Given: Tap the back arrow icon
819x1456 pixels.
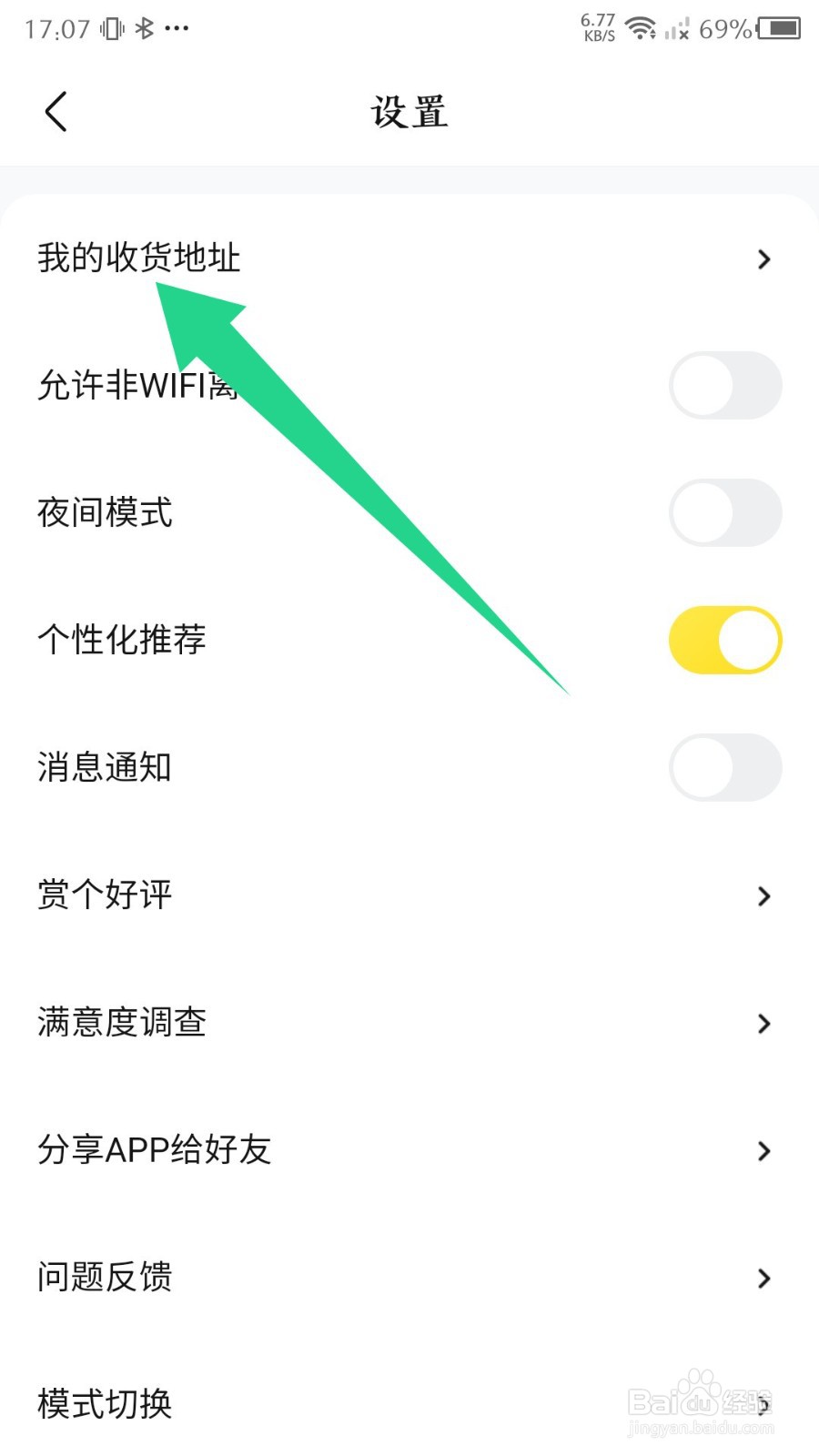Looking at the screenshot, I should point(55,111).
